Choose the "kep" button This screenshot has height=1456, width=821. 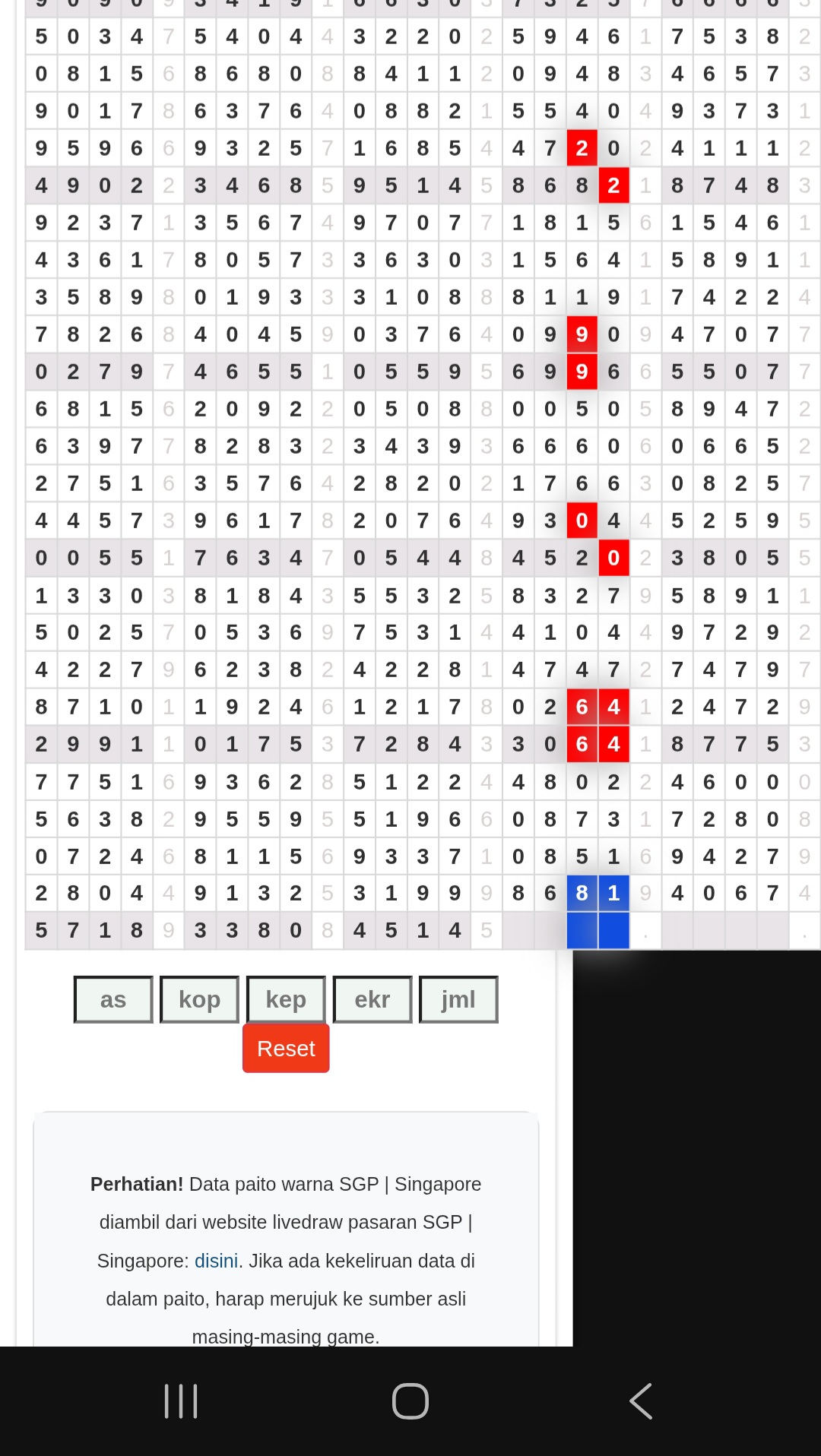(x=286, y=999)
